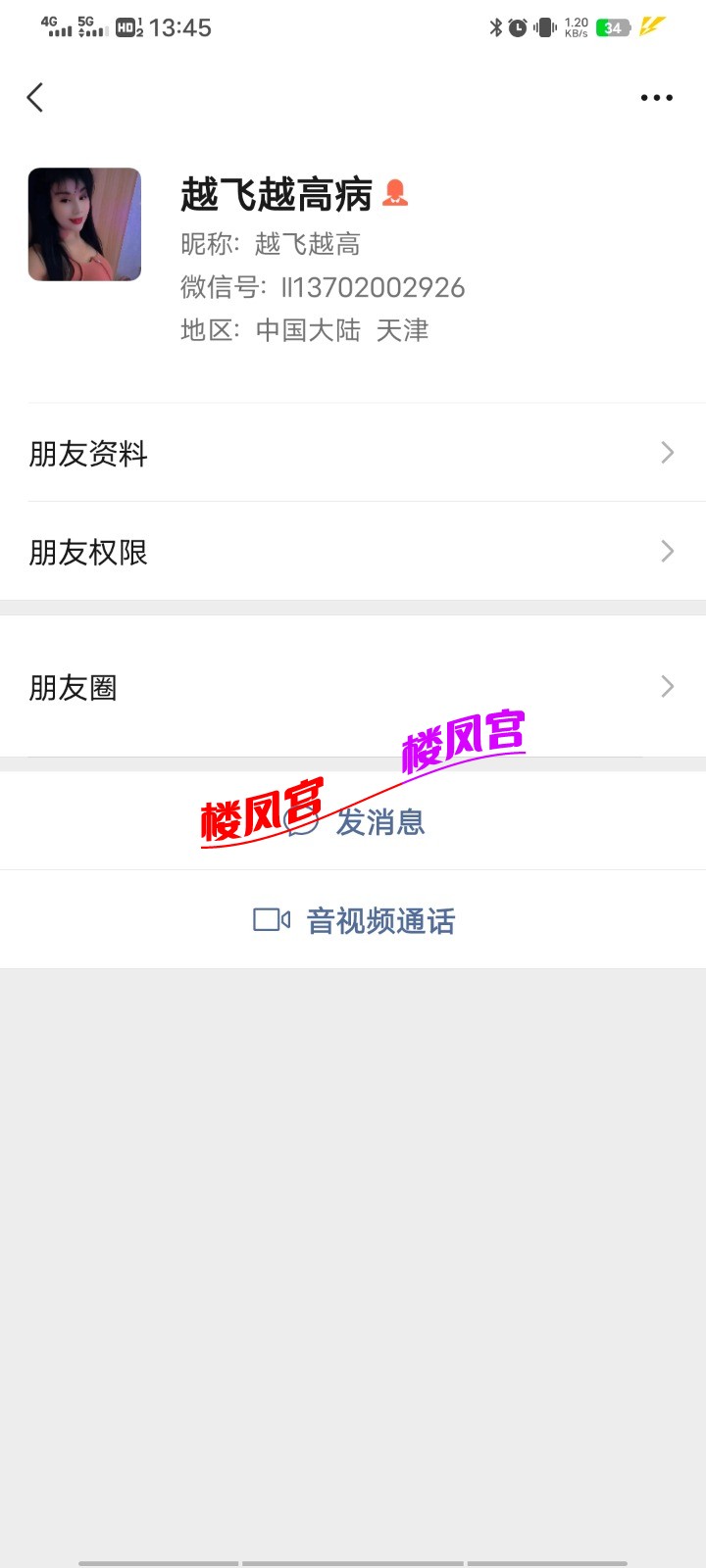Tap the battery level indicator showing 34
The image size is (706, 1568).
point(612,27)
